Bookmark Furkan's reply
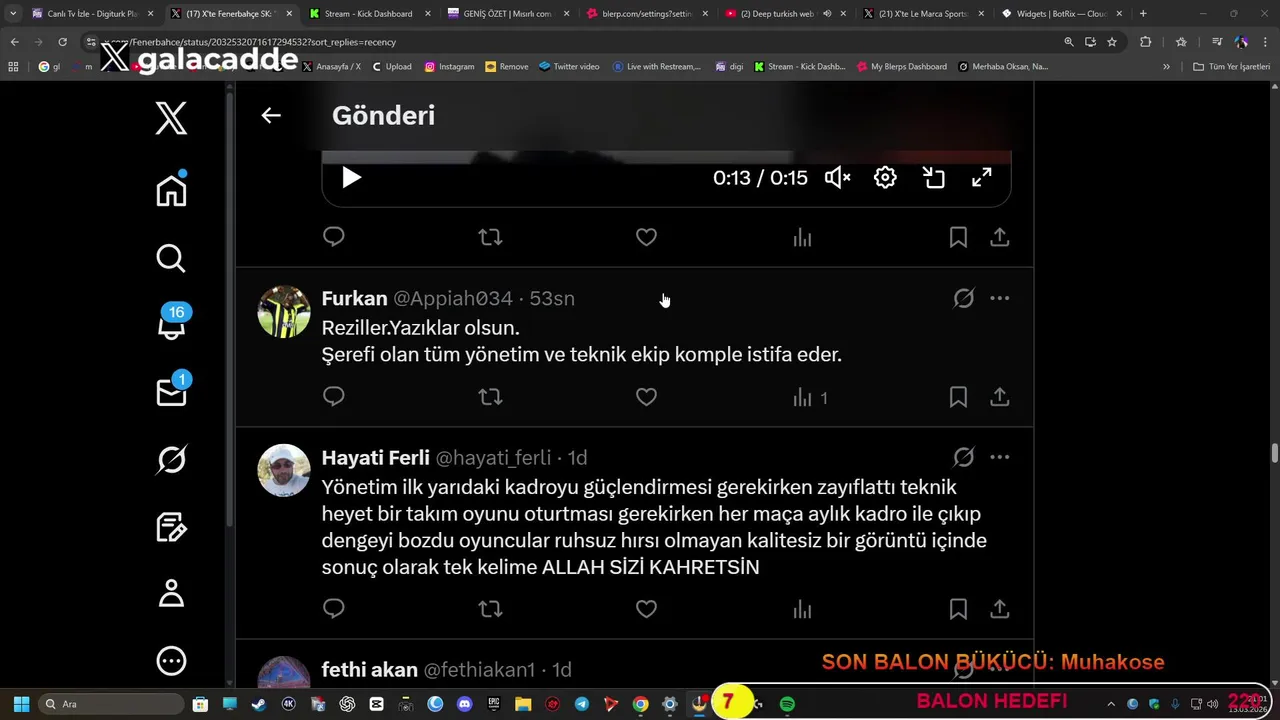This screenshot has height=720, width=1280. (958, 397)
